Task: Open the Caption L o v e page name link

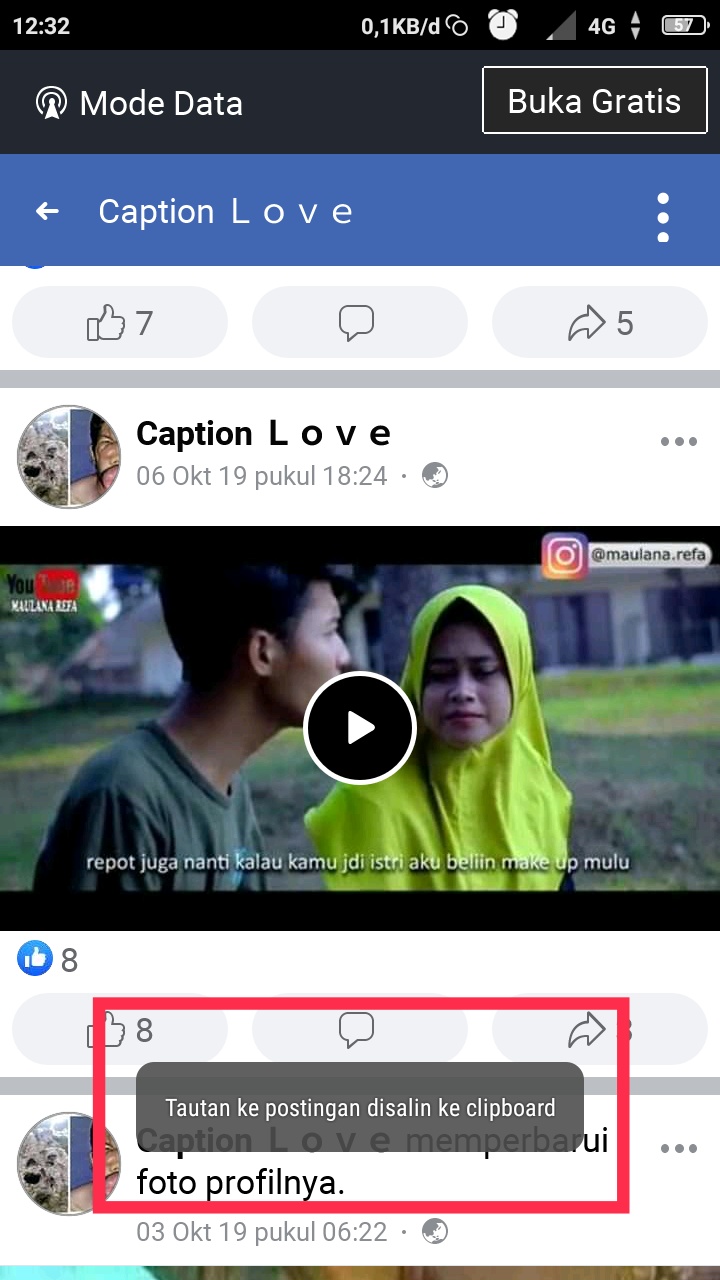Action: click(x=263, y=433)
